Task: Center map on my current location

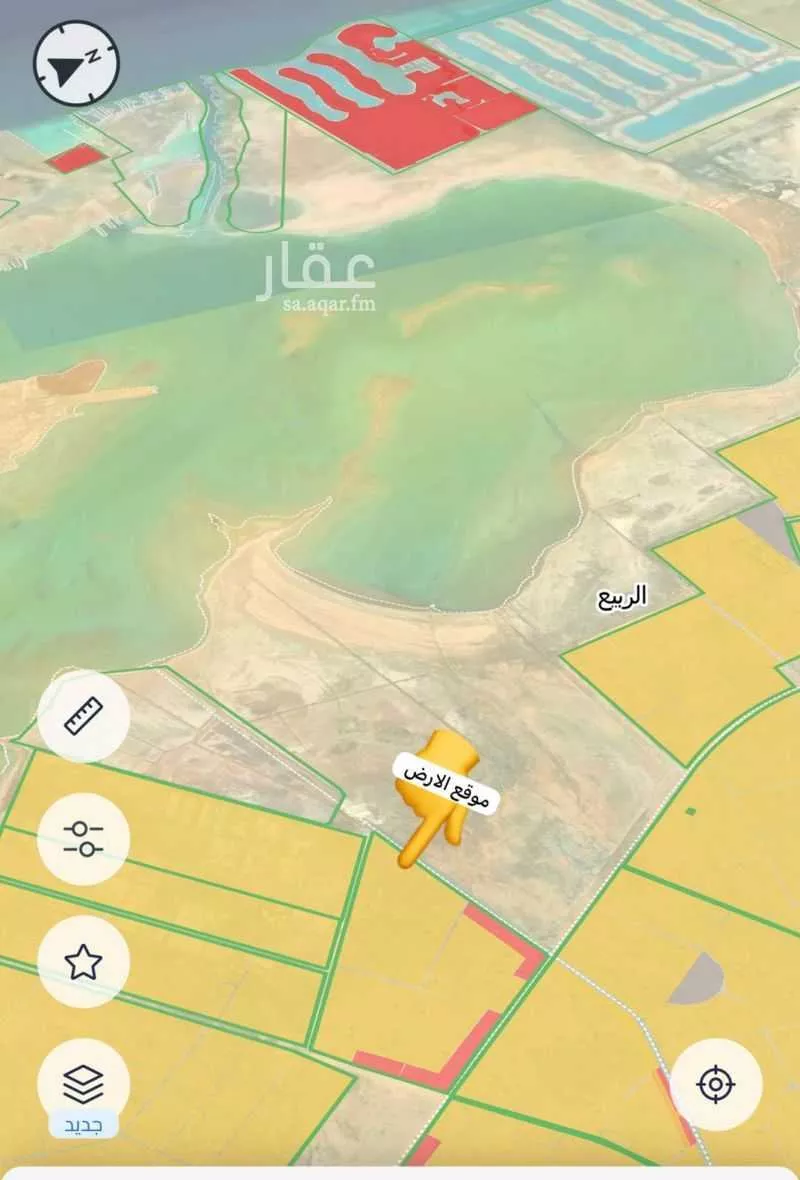Action: coord(716,1084)
